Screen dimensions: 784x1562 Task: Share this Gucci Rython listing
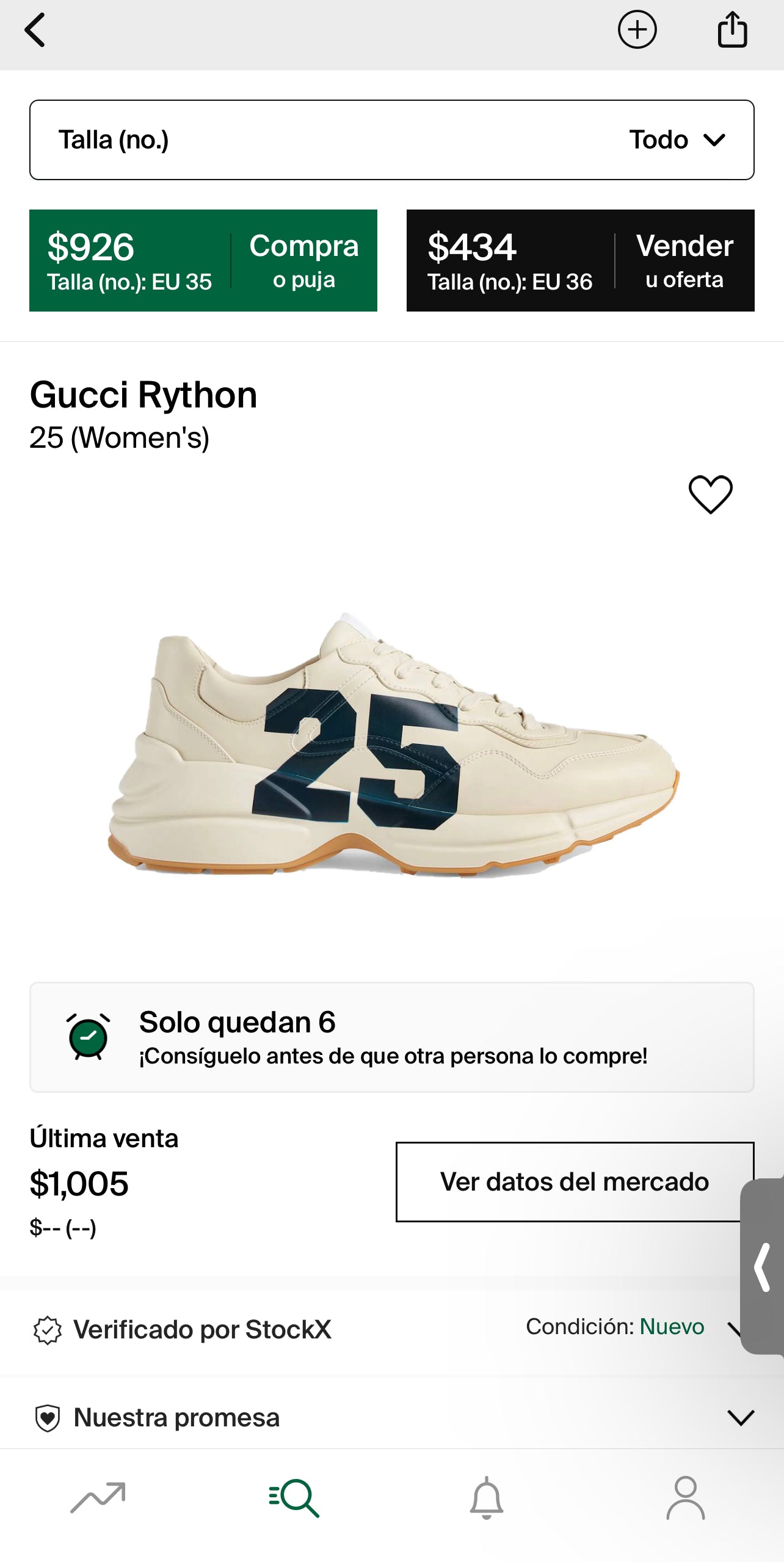coord(732,30)
